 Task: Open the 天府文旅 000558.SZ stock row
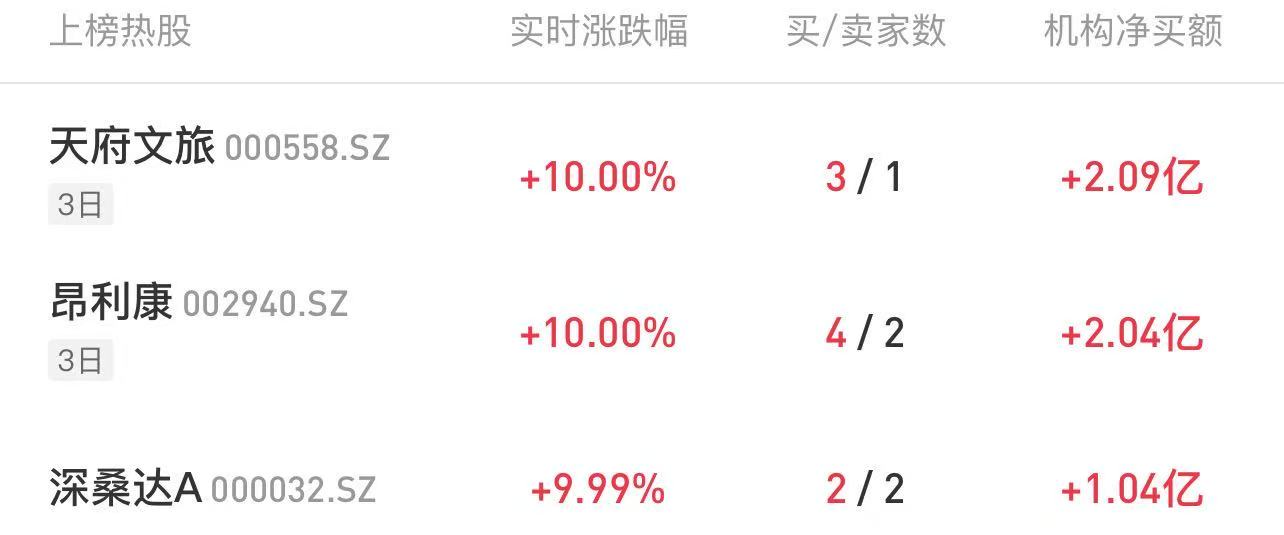(220, 150)
